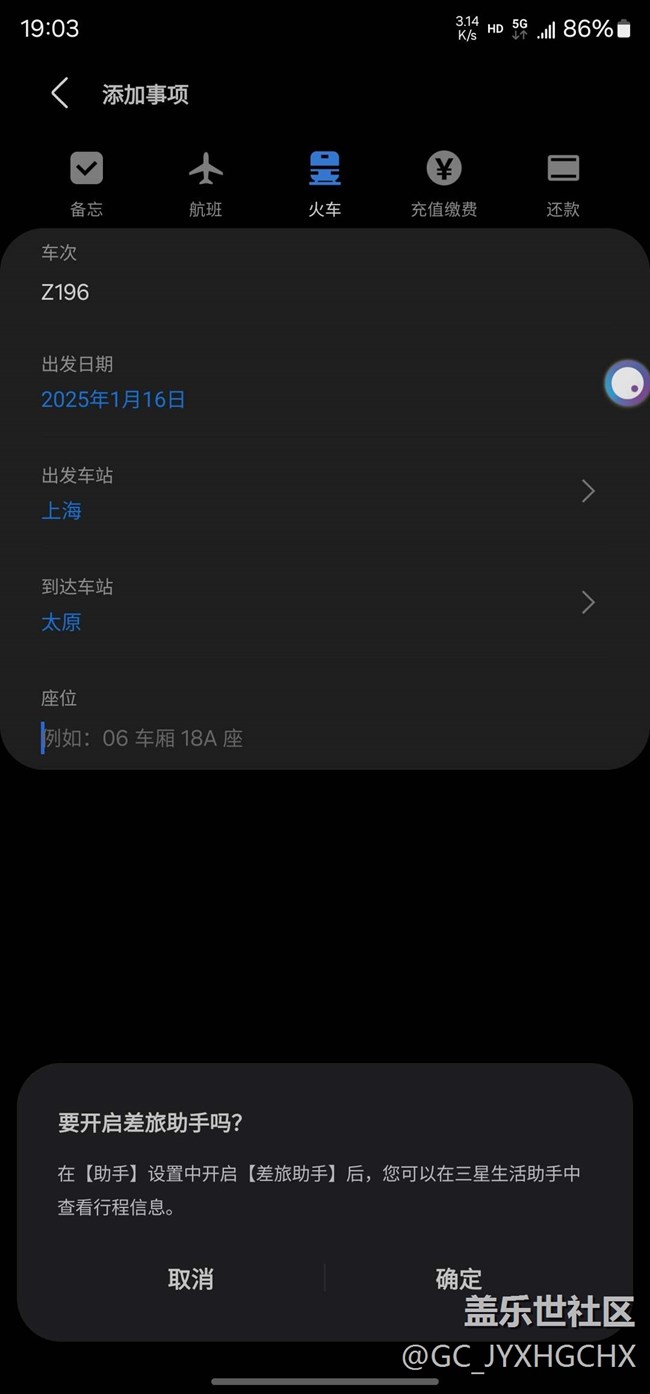Open the 充值缴费 tab

[444, 184]
